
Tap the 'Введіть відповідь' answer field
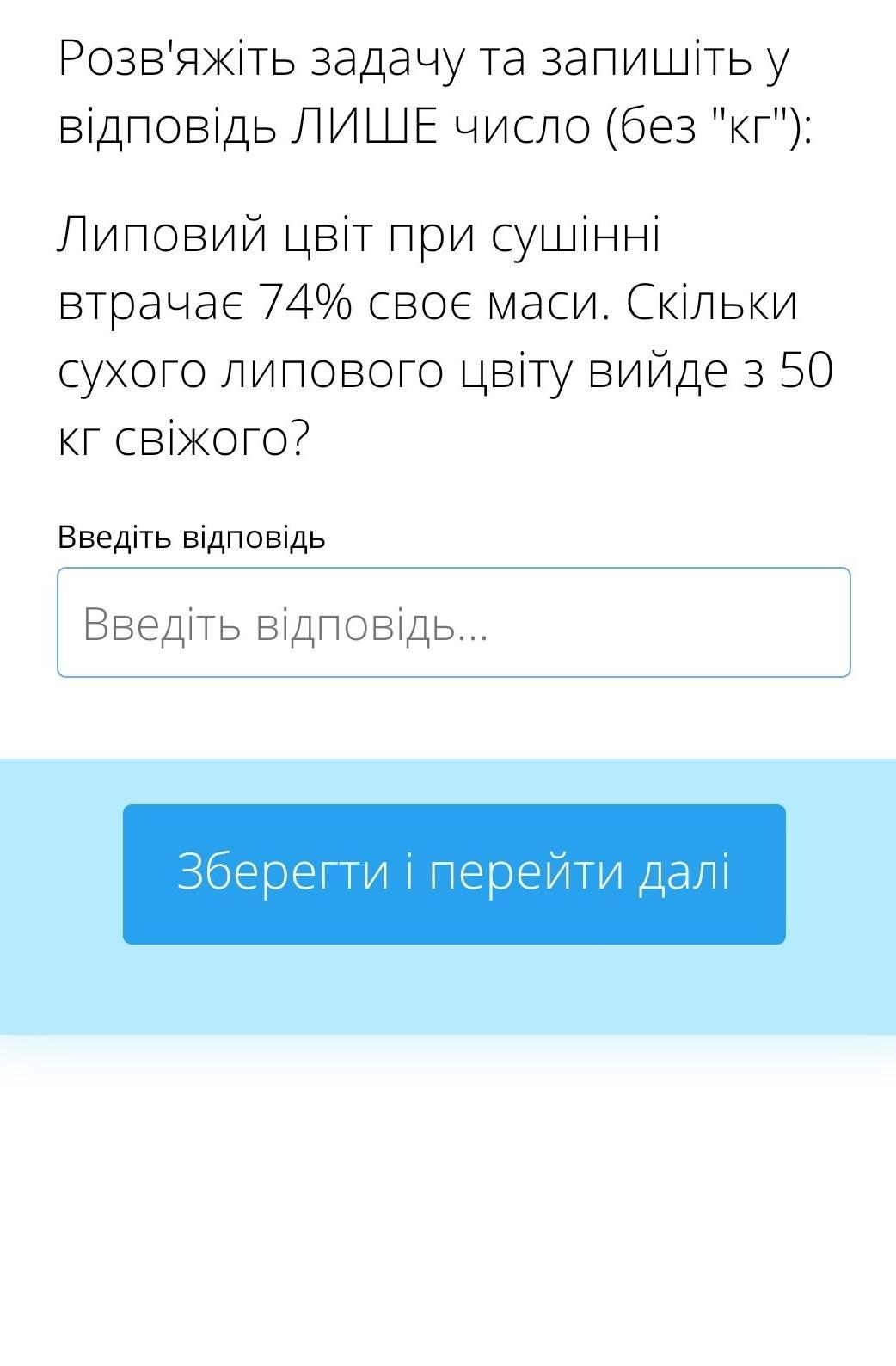[x=454, y=622]
